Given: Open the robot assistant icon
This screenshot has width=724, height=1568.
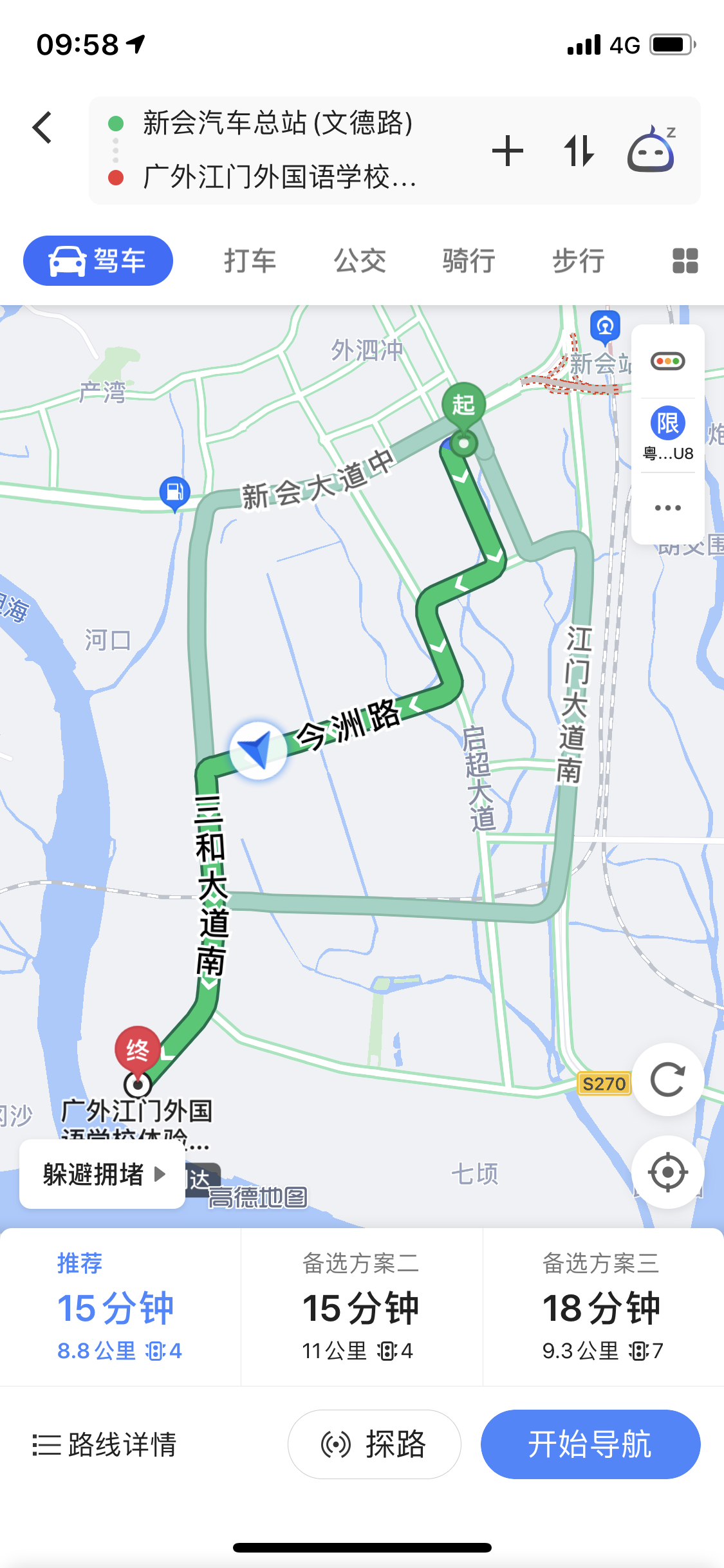Looking at the screenshot, I should click(651, 150).
